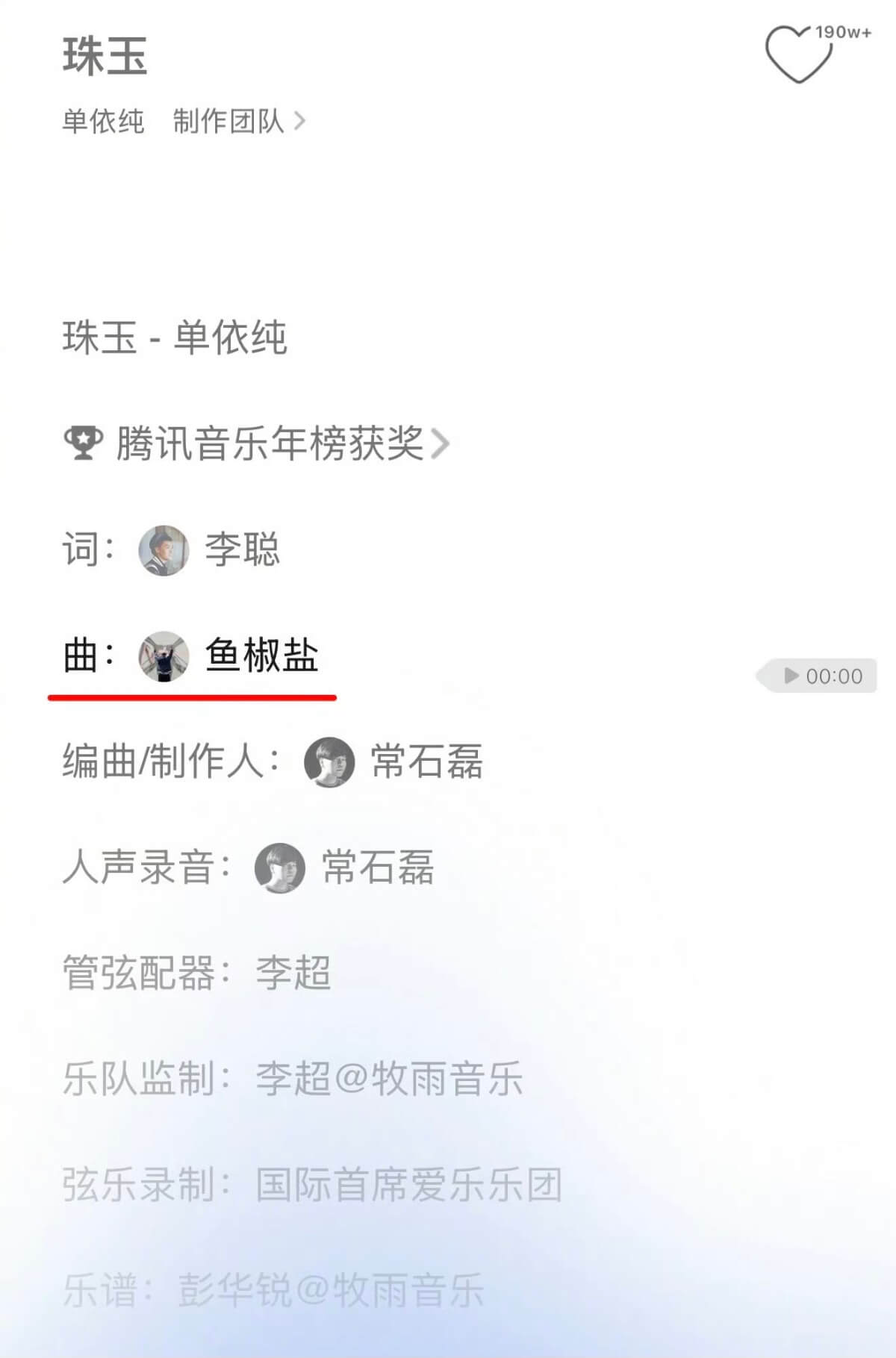This screenshot has width=896, height=1358.
Task: Open singer 单依纯's page
Action: [x=103, y=121]
